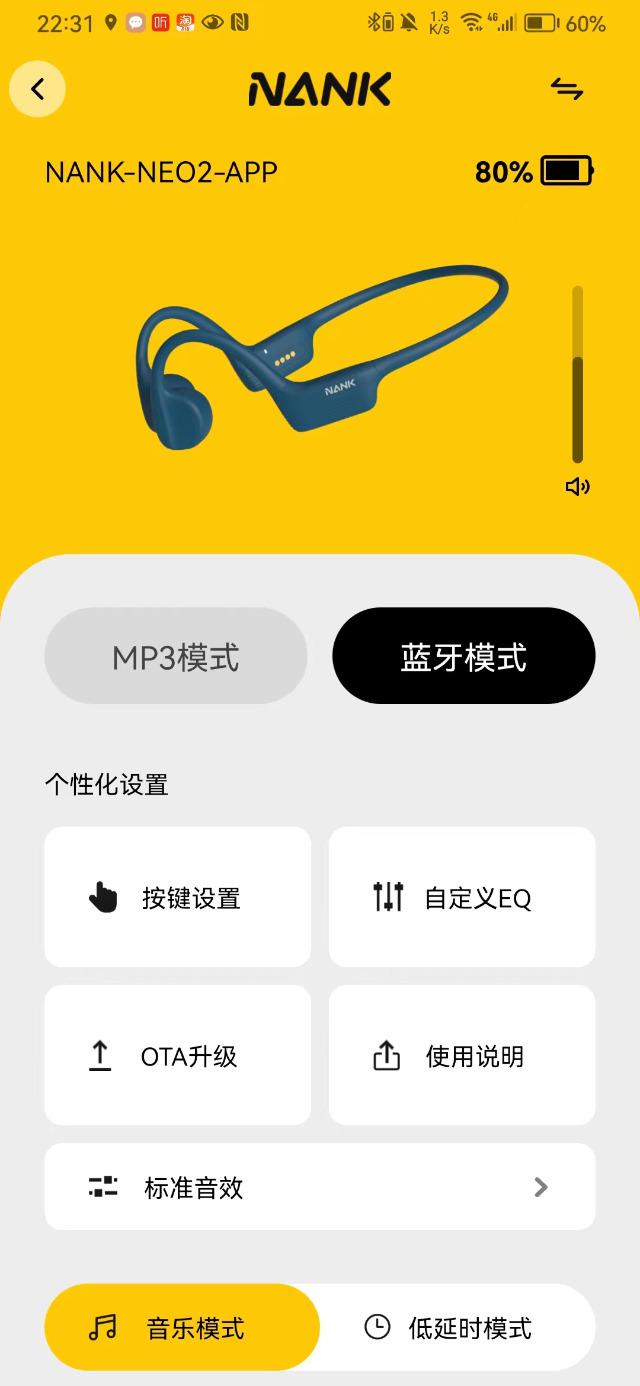Open OTA升级

pos(178,1055)
